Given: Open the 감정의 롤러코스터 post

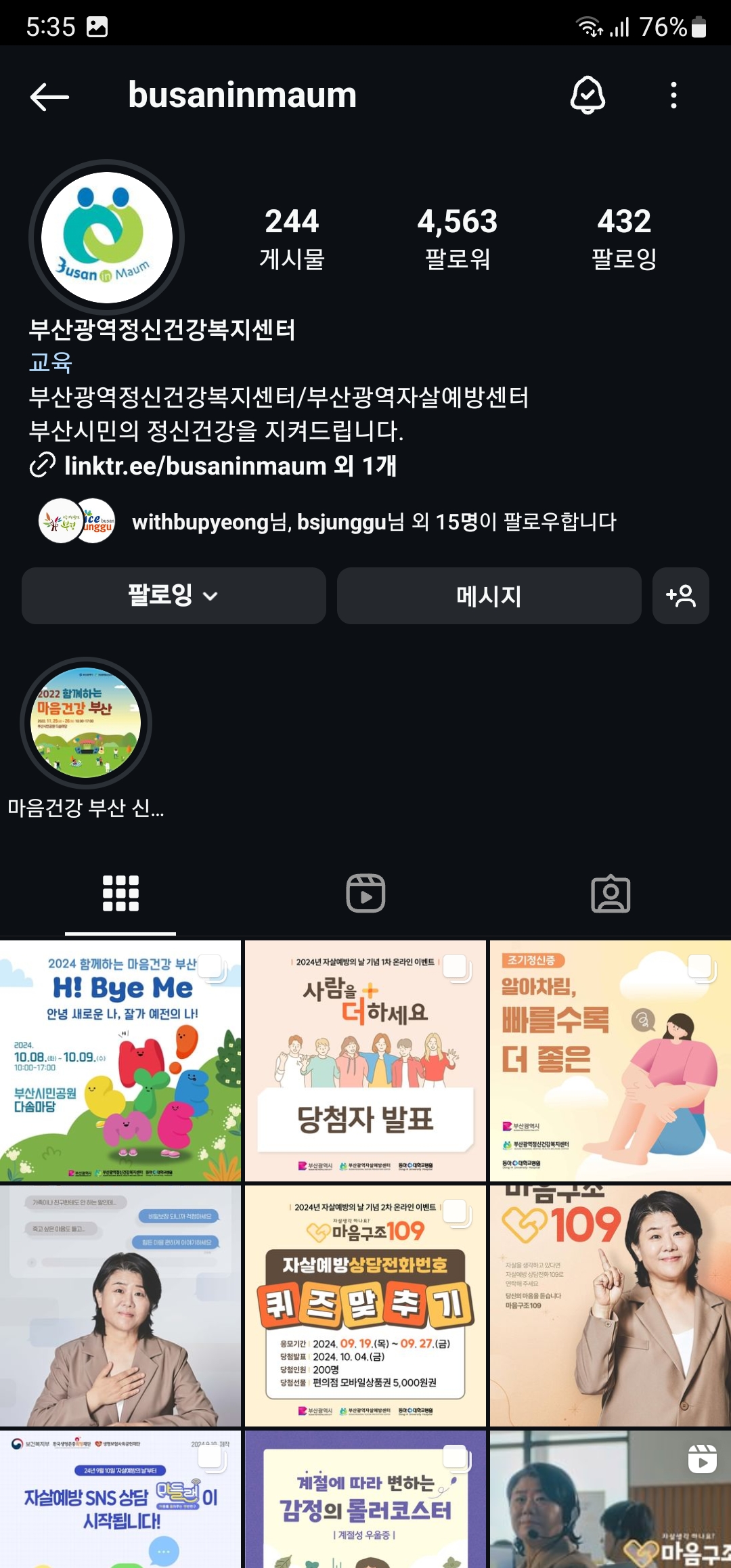Looking at the screenshot, I should pos(365,1500).
